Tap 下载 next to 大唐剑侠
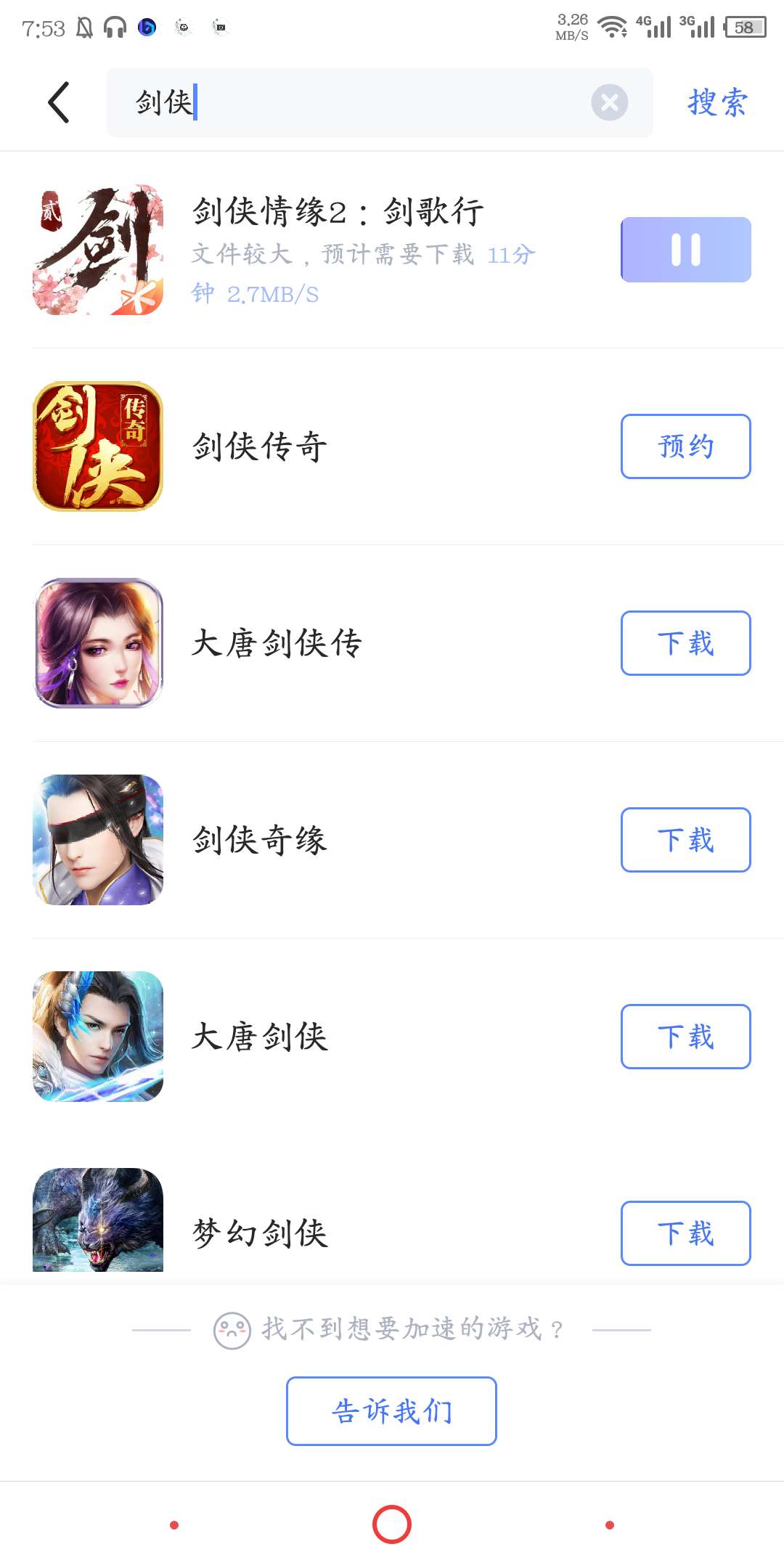 click(685, 1037)
